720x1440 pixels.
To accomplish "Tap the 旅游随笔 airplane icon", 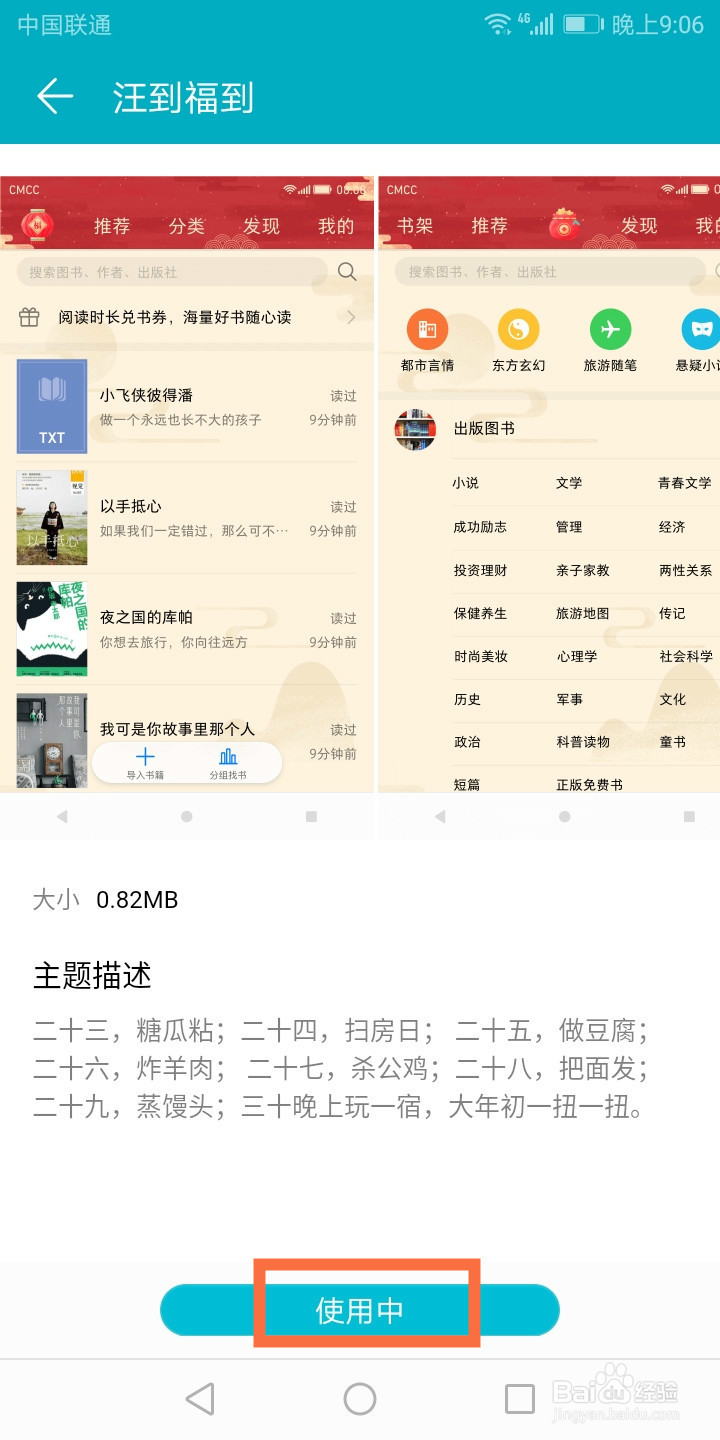I will [x=610, y=330].
